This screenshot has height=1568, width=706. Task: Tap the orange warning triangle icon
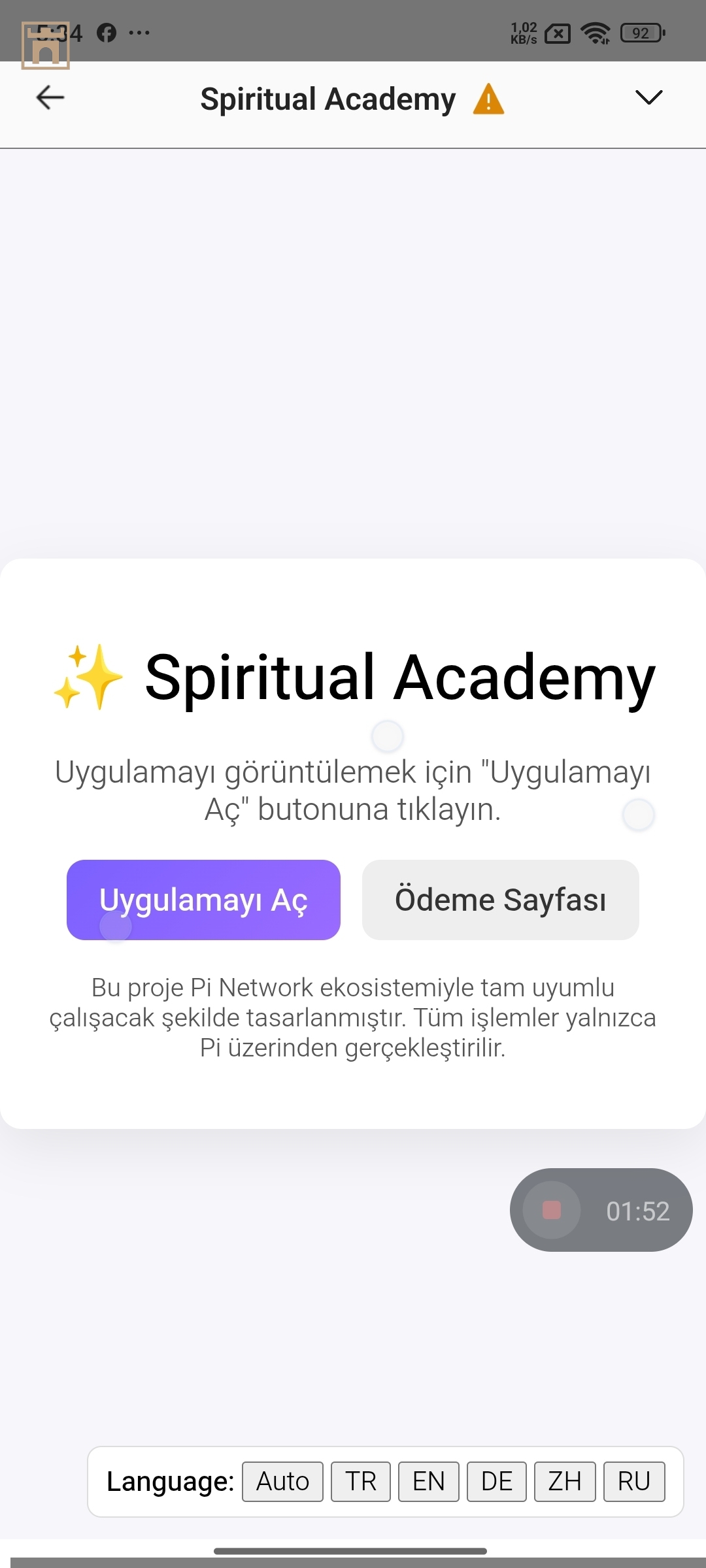(x=488, y=100)
